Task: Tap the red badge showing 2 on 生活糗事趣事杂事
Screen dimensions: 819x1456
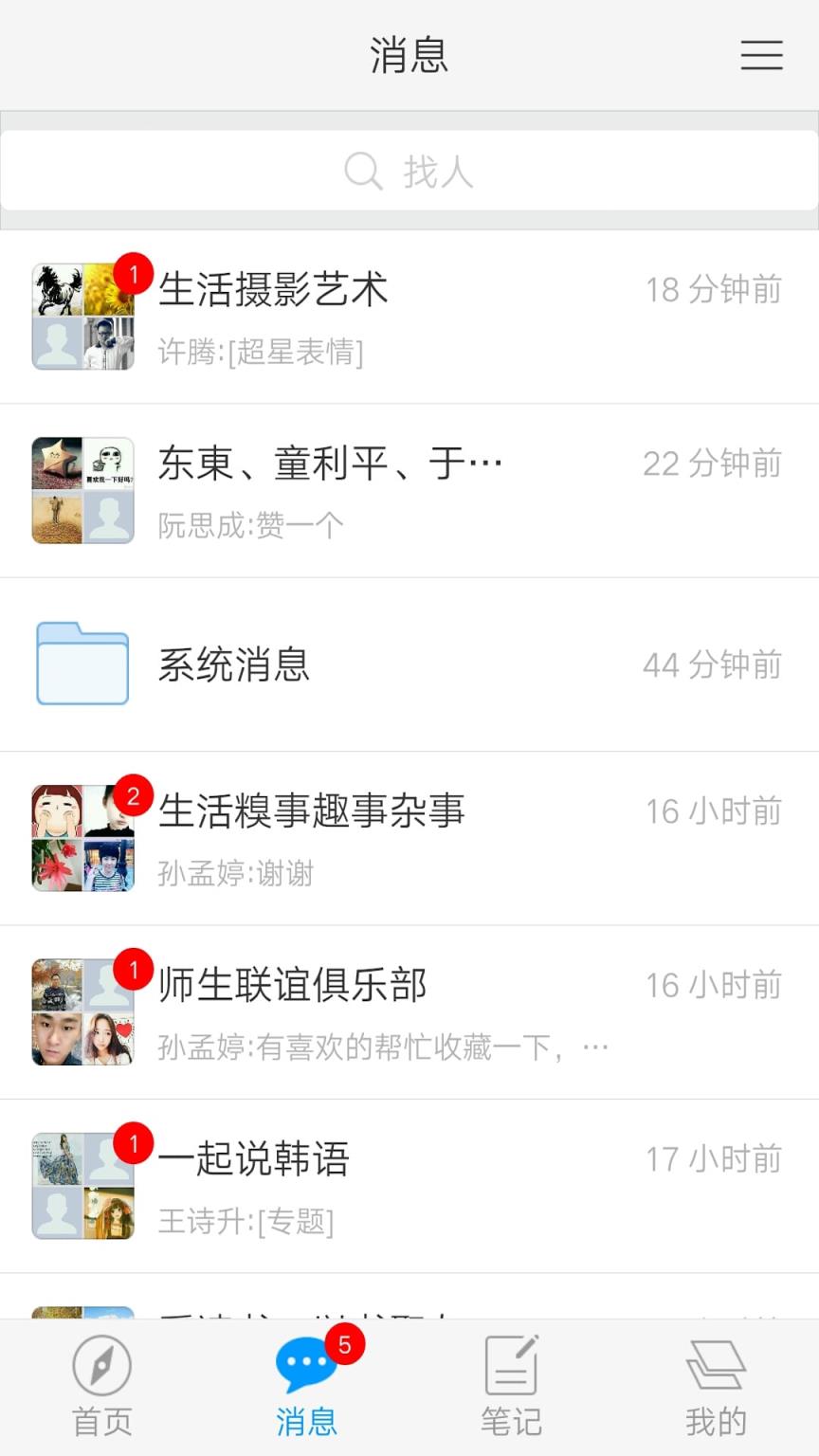Action: (135, 794)
